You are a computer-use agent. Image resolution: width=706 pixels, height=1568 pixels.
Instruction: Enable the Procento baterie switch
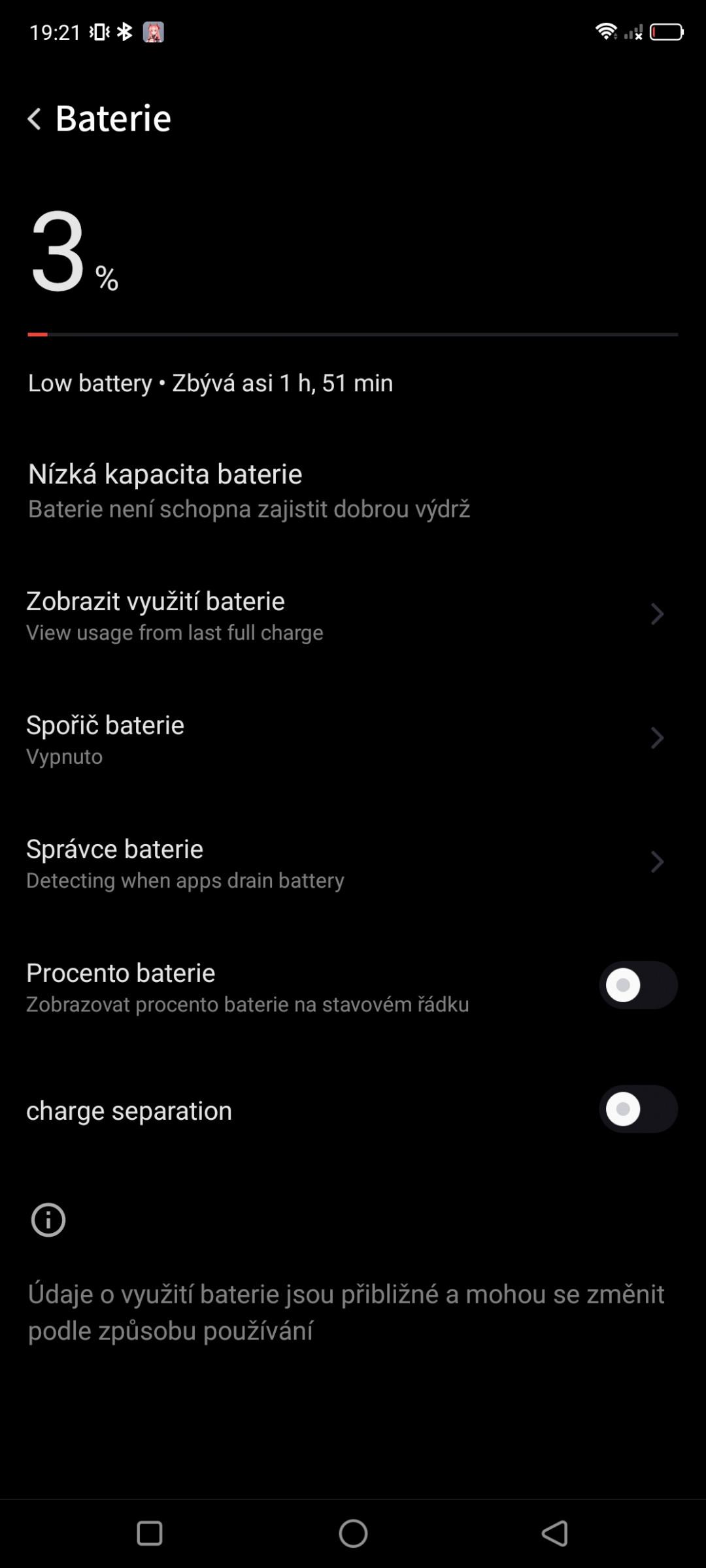[x=638, y=985]
